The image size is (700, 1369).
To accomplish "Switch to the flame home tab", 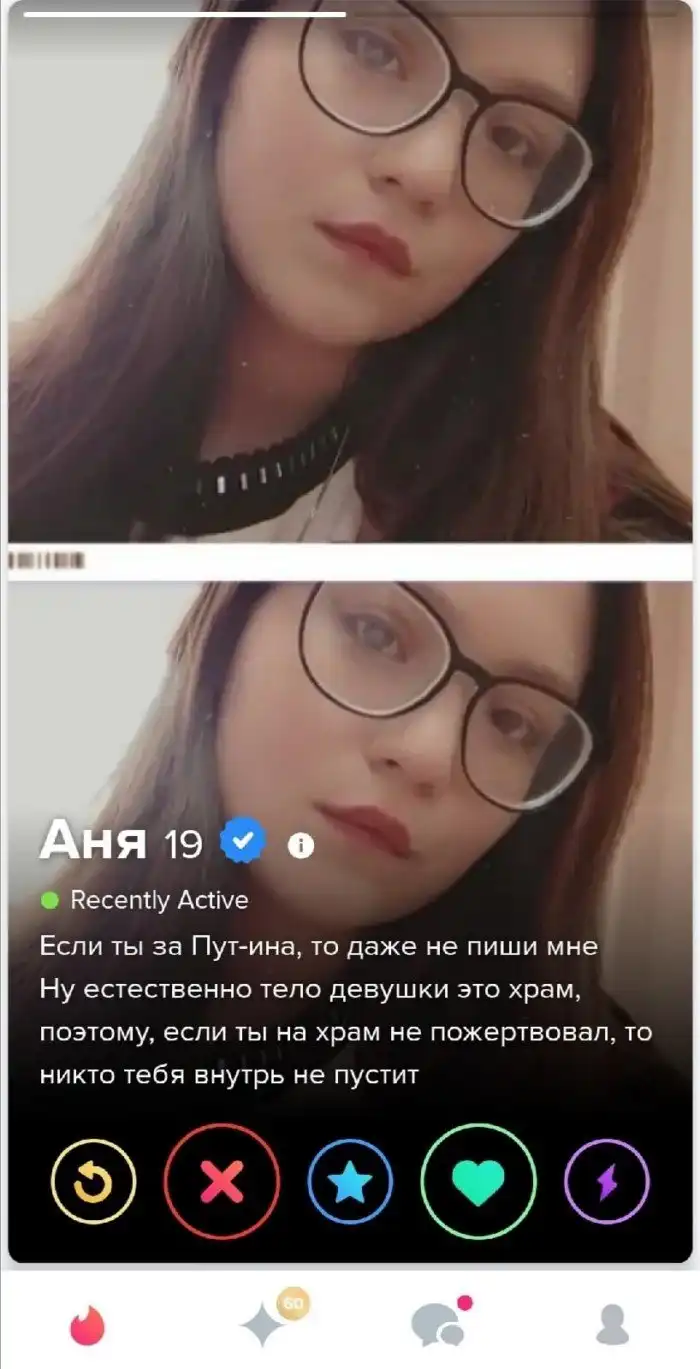I will click(87, 1325).
